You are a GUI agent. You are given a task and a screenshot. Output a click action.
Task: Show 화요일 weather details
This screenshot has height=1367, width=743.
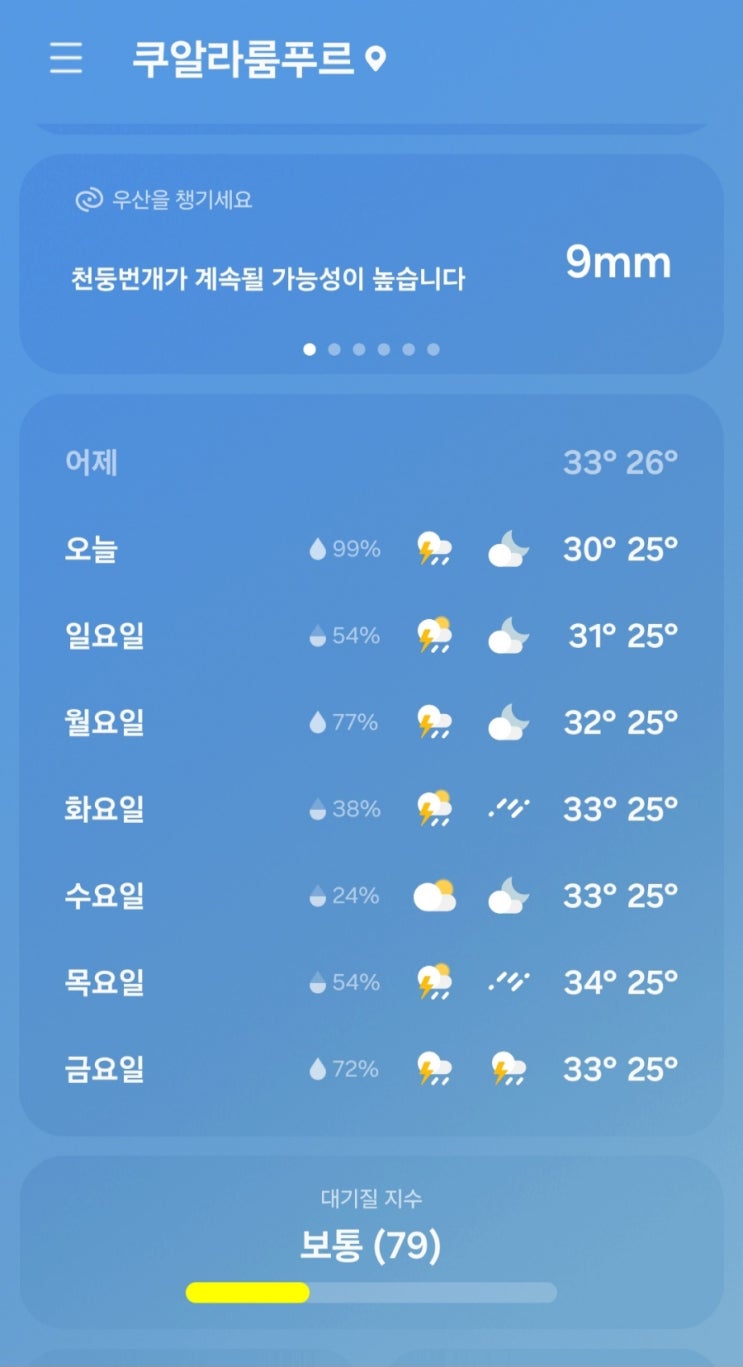370,809
